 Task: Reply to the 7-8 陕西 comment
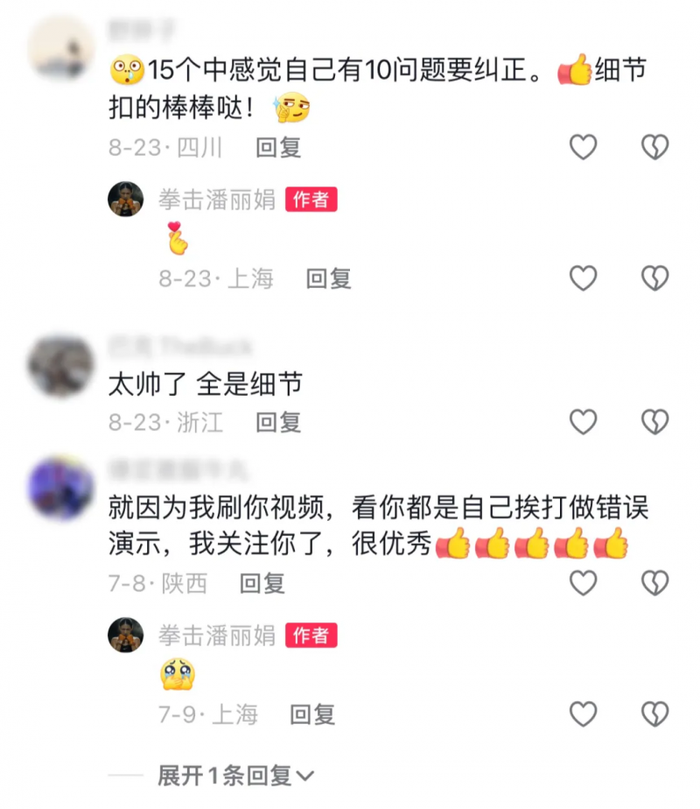coord(262,583)
